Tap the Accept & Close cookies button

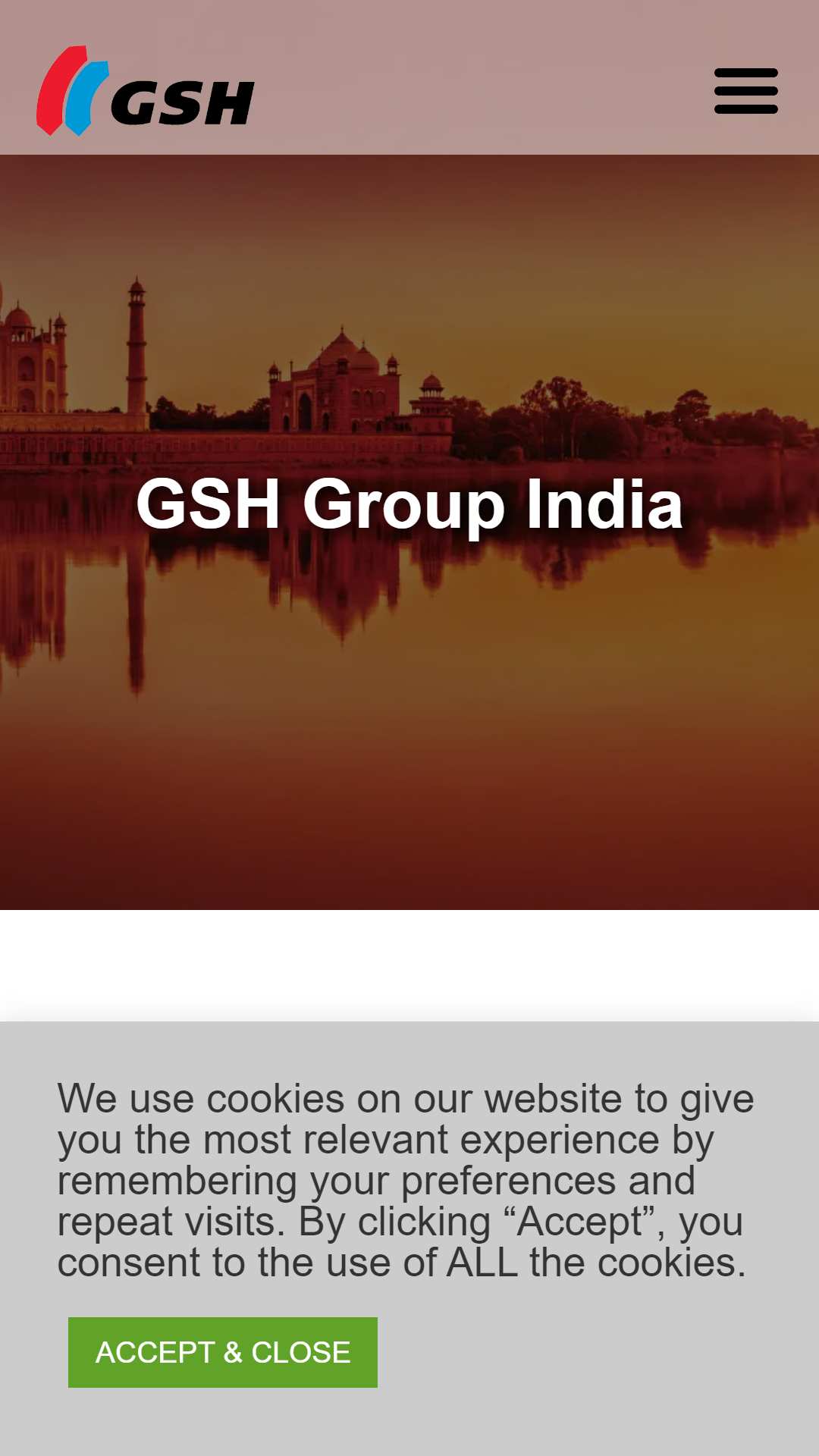pos(223,1352)
